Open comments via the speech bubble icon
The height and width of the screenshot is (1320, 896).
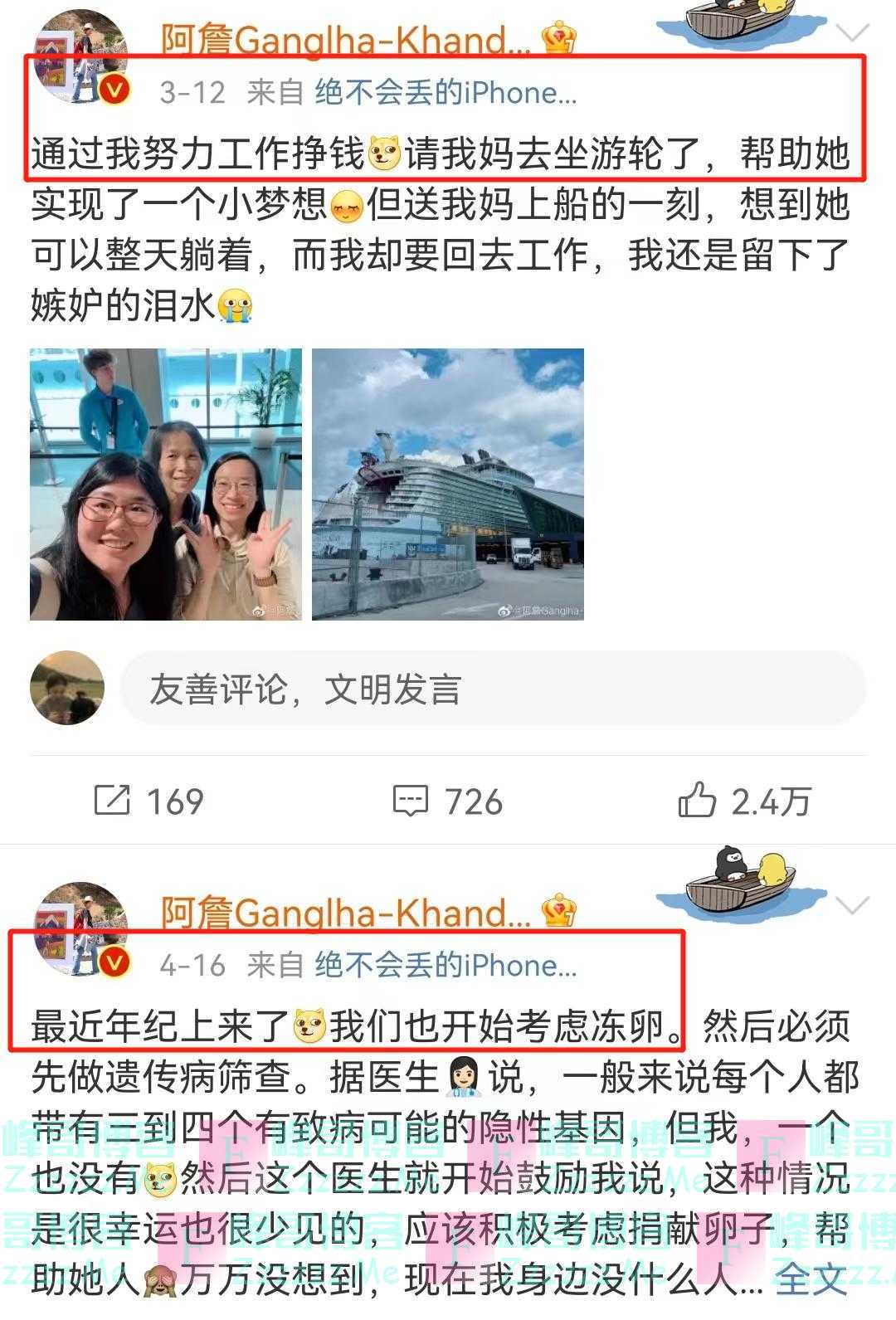coord(412,801)
